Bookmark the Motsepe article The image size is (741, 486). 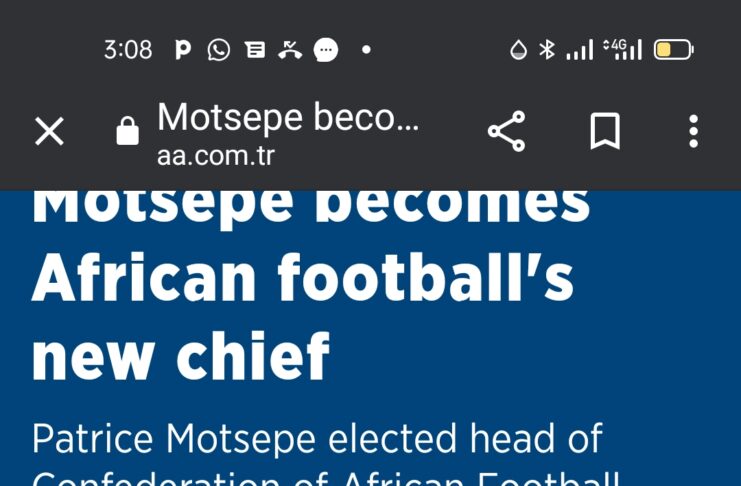click(x=605, y=131)
